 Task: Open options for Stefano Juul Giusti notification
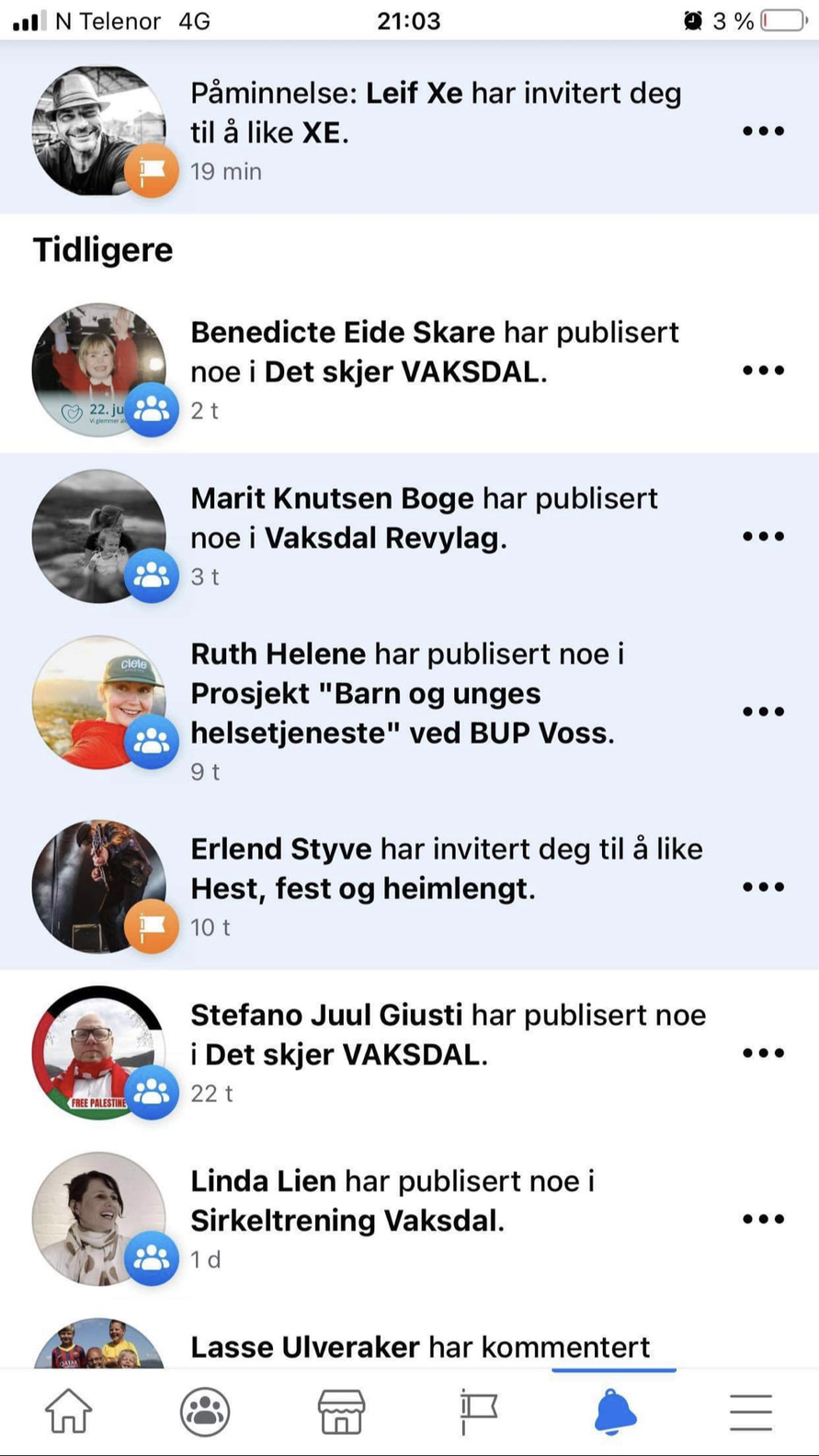pyautogui.click(x=763, y=1053)
